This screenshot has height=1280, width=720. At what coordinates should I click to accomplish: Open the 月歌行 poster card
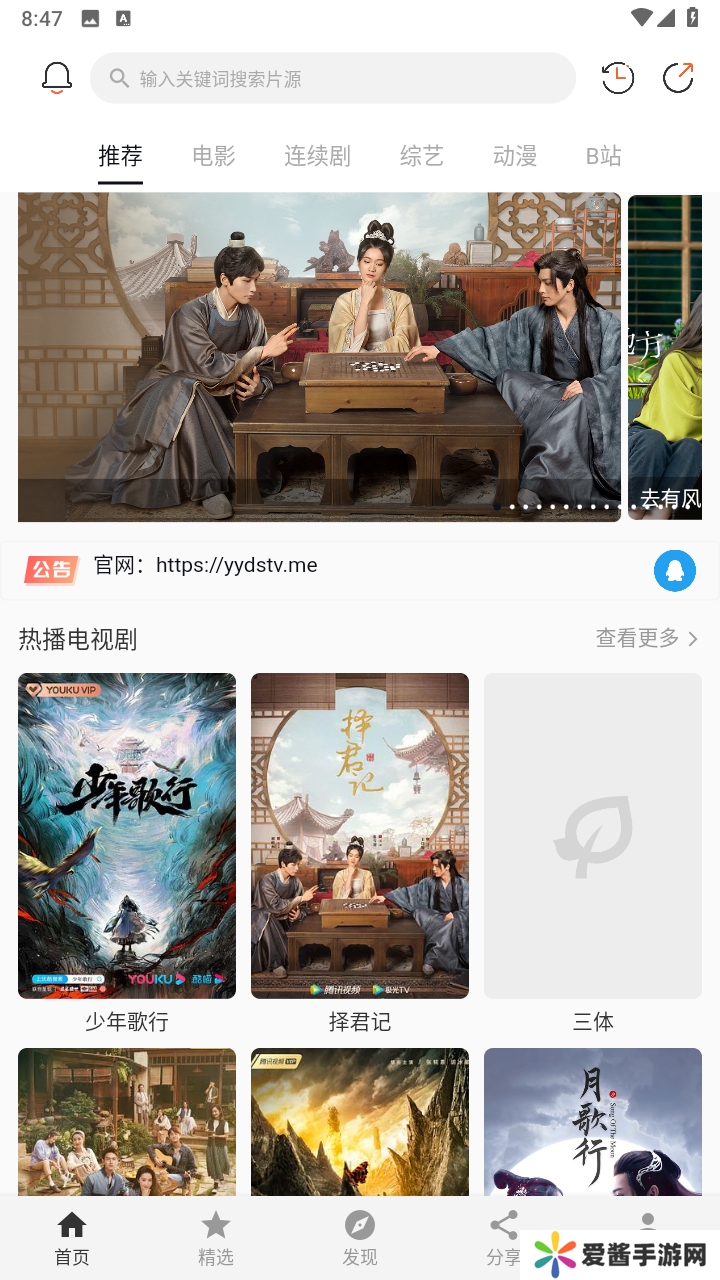pos(593,1120)
